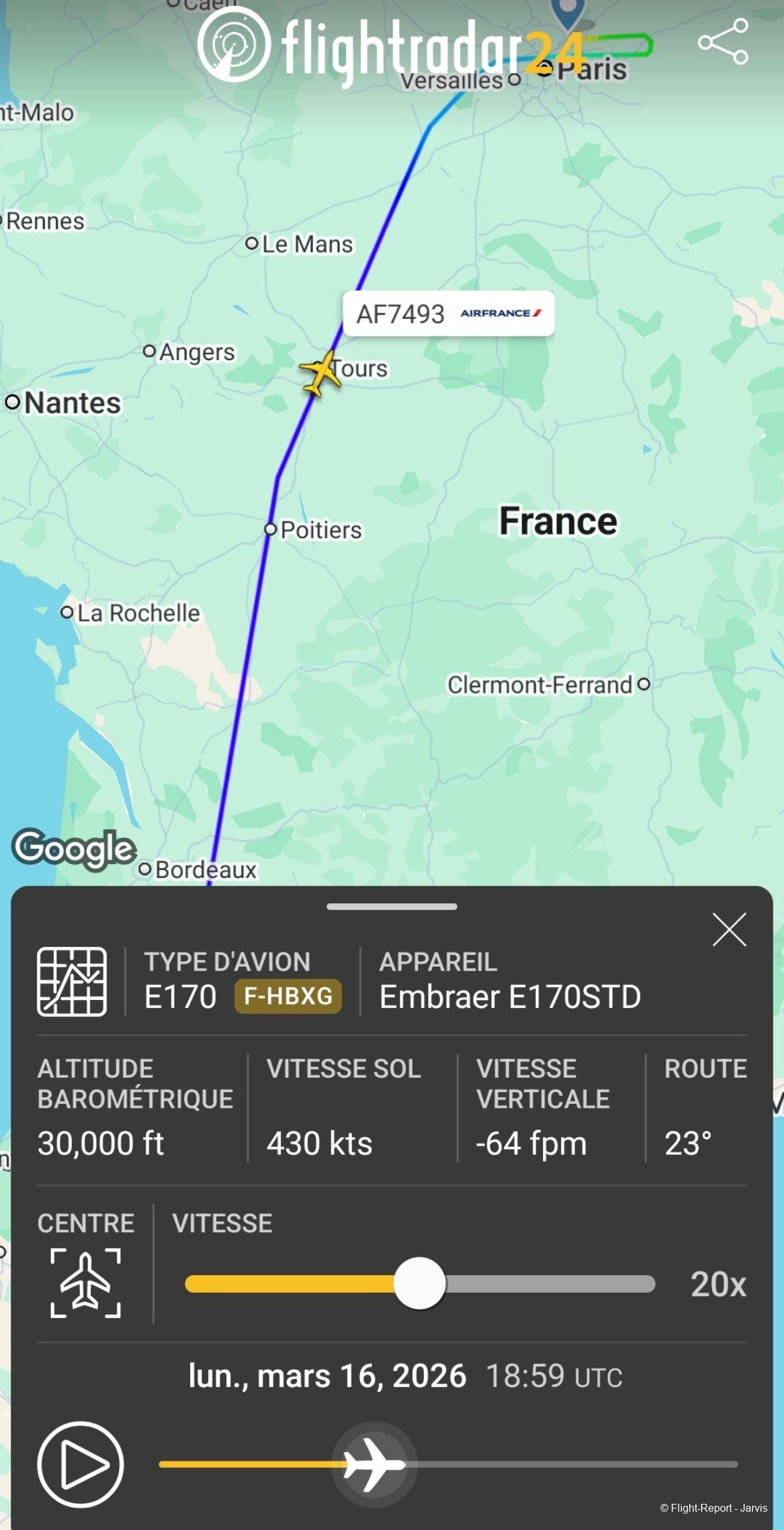This screenshot has height=1530, width=784.
Task: Tap the Air France logo in flight label
Action: 500,313
